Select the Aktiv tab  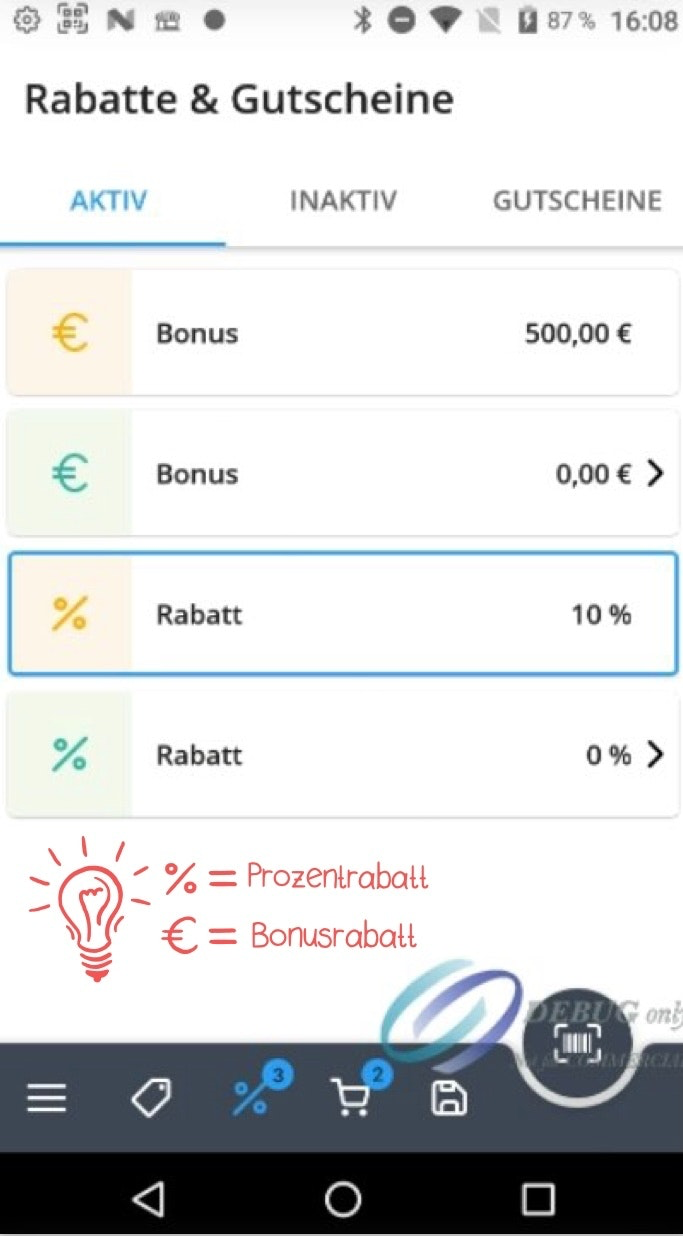click(x=108, y=201)
